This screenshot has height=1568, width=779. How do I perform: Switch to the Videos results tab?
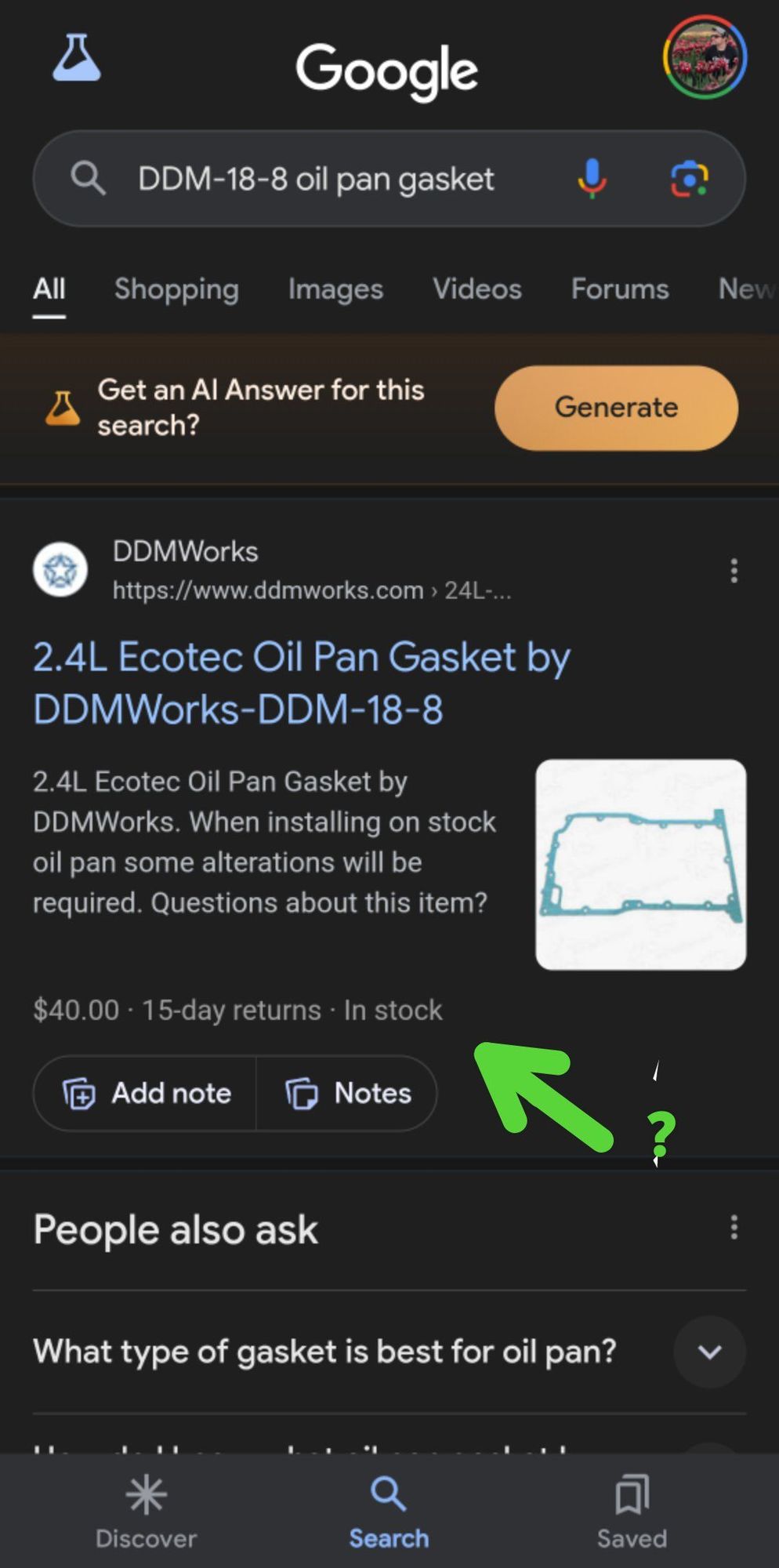point(476,289)
